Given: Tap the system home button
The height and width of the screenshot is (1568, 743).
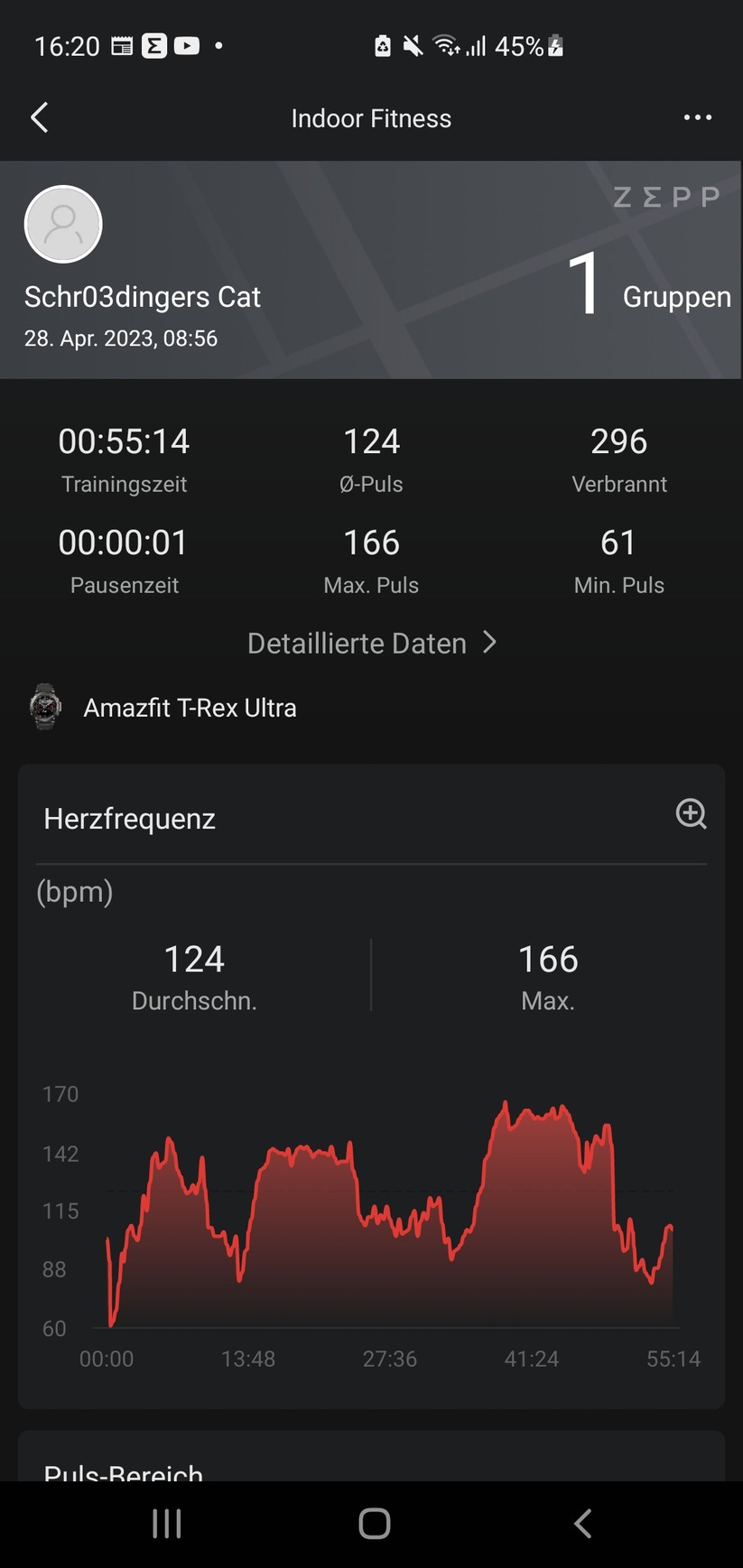Looking at the screenshot, I should coord(374,1524).
